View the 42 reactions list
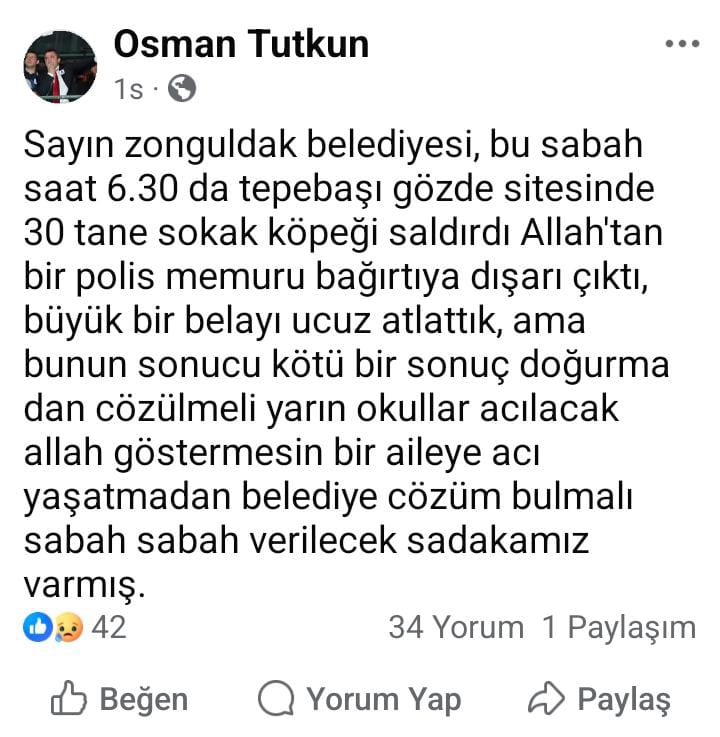 75,628
